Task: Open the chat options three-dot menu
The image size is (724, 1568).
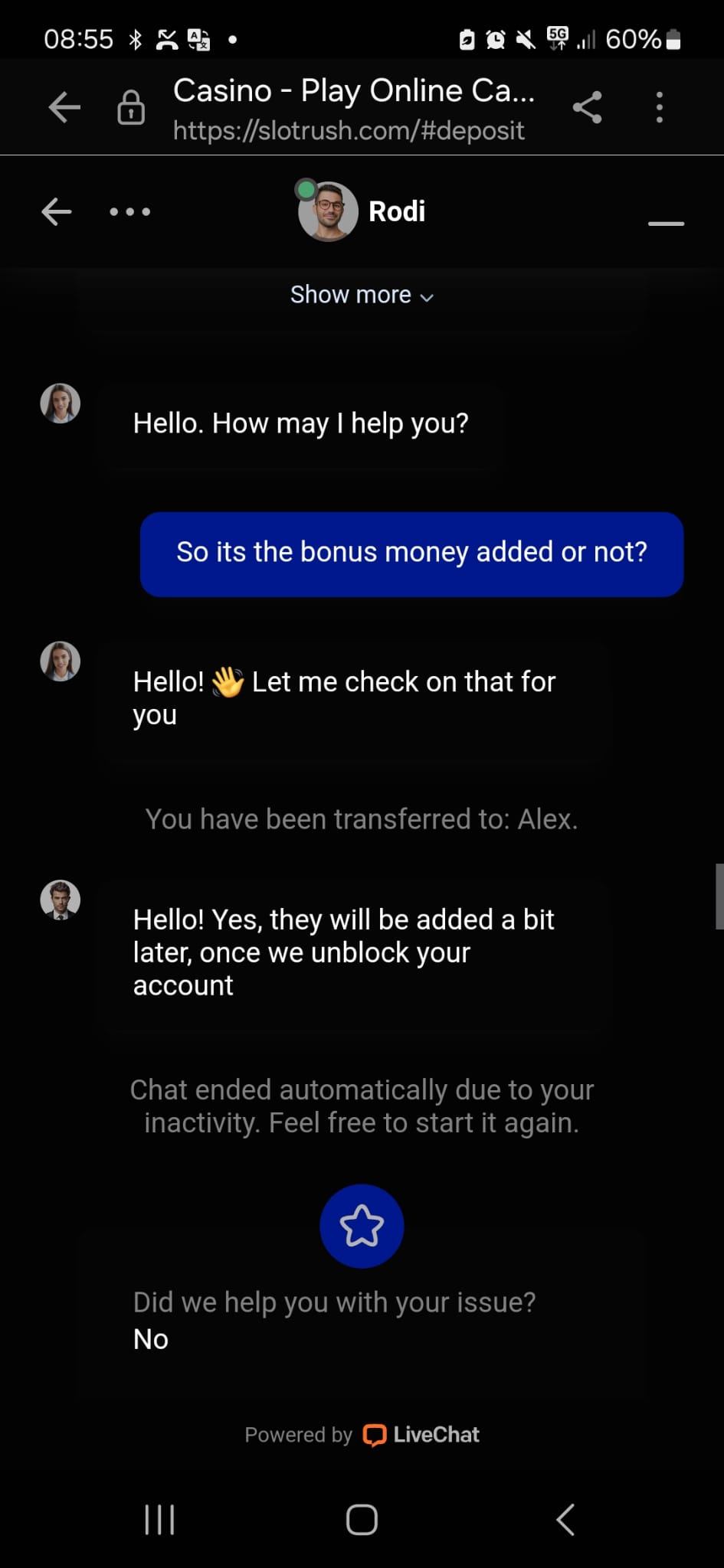Action: pos(129,211)
